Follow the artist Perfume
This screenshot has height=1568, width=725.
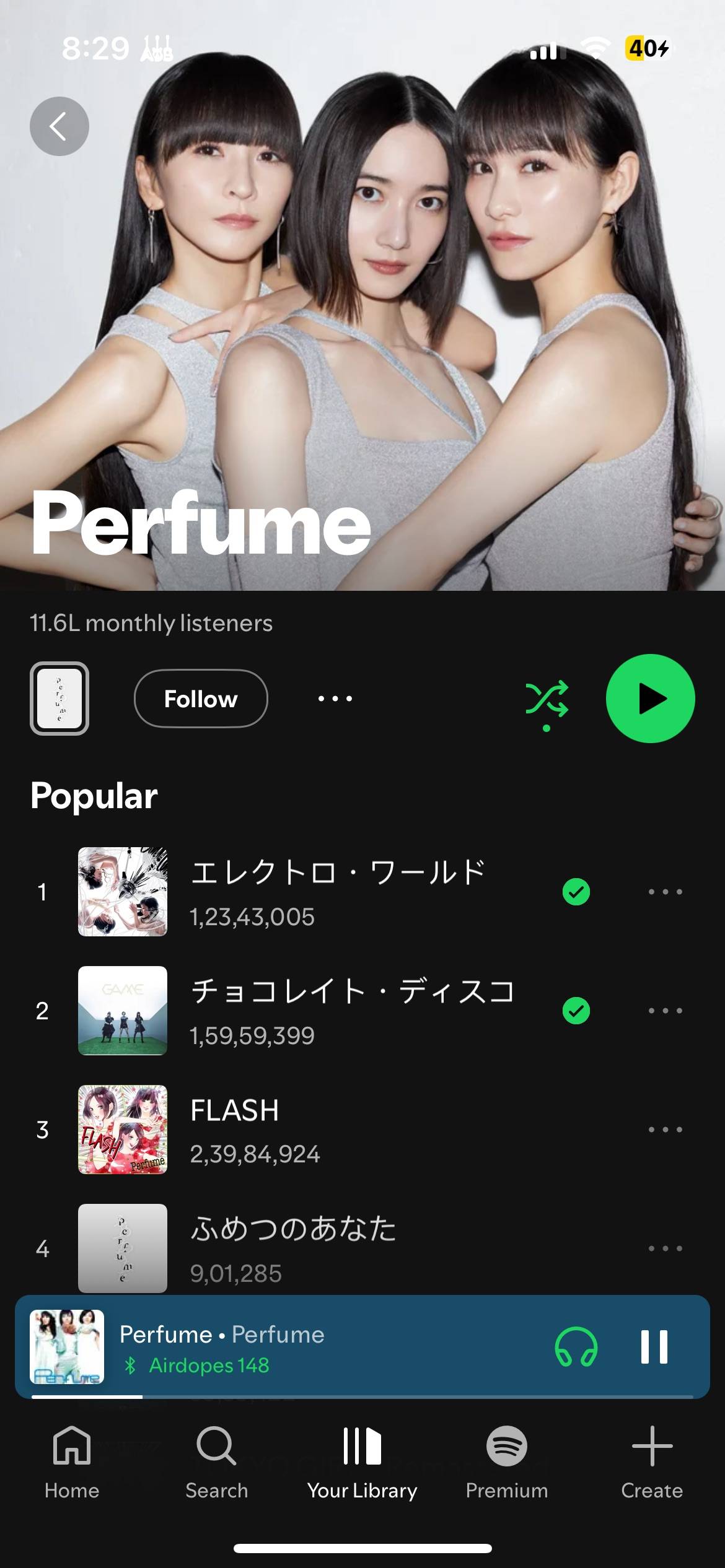tap(201, 699)
